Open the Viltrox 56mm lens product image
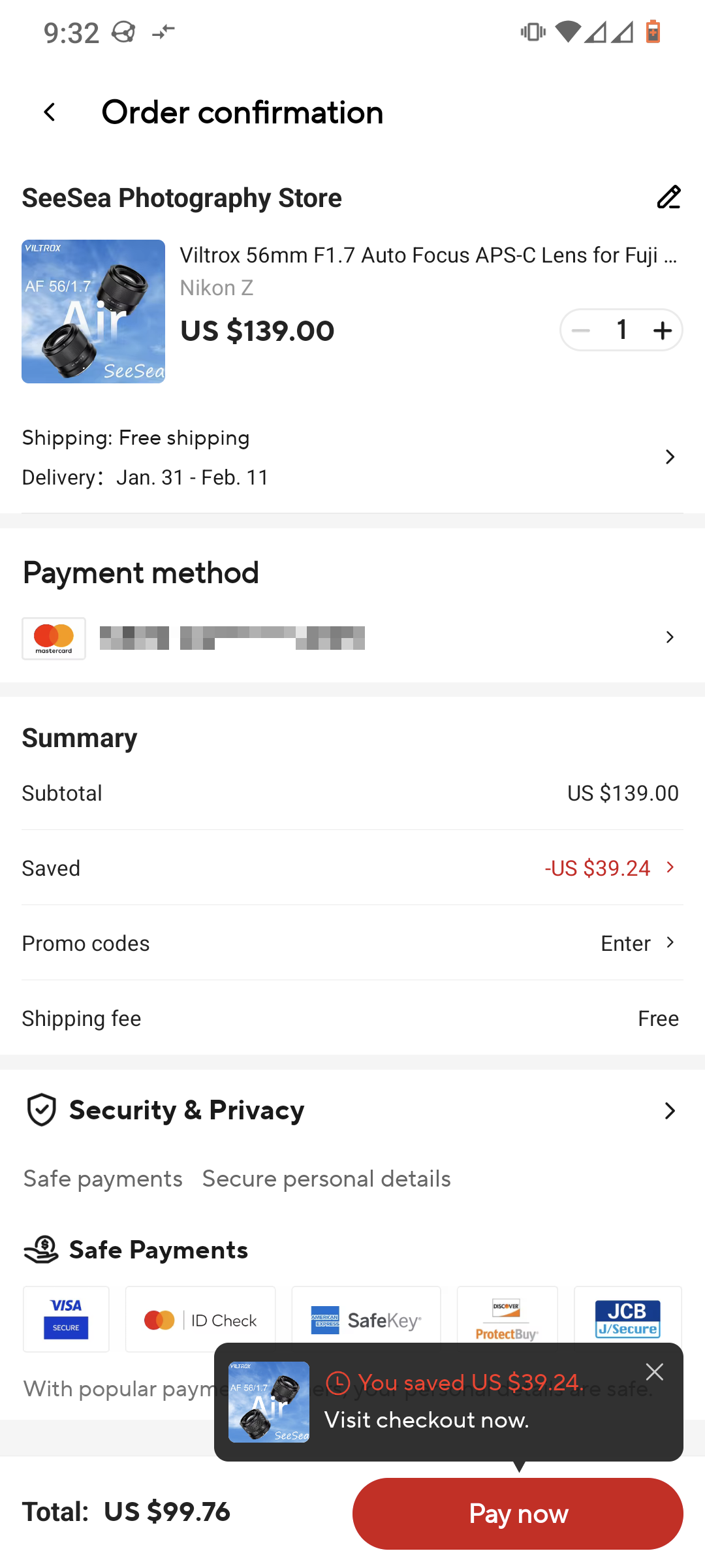705x1568 pixels. pyautogui.click(x=93, y=312)
